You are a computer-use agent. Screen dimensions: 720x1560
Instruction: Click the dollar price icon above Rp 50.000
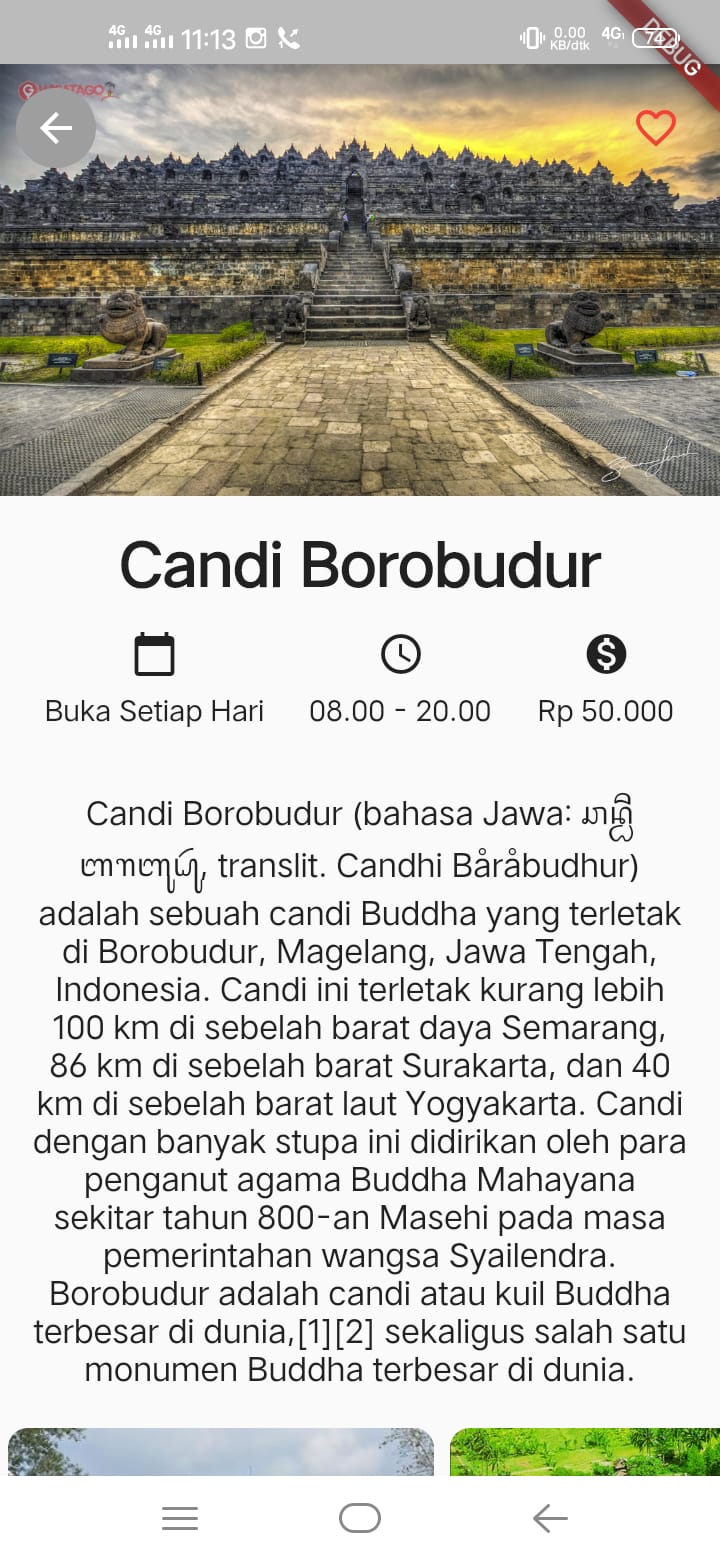(x=605, y=653)
